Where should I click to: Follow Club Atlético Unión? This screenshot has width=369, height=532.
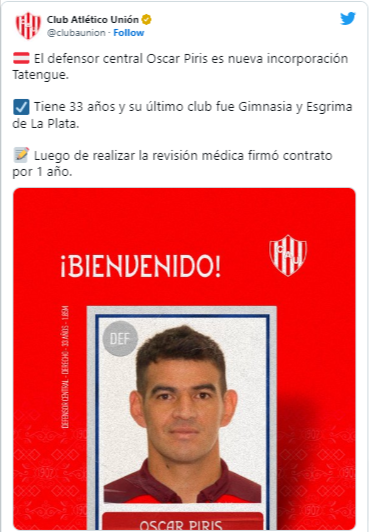coord(129,33)
